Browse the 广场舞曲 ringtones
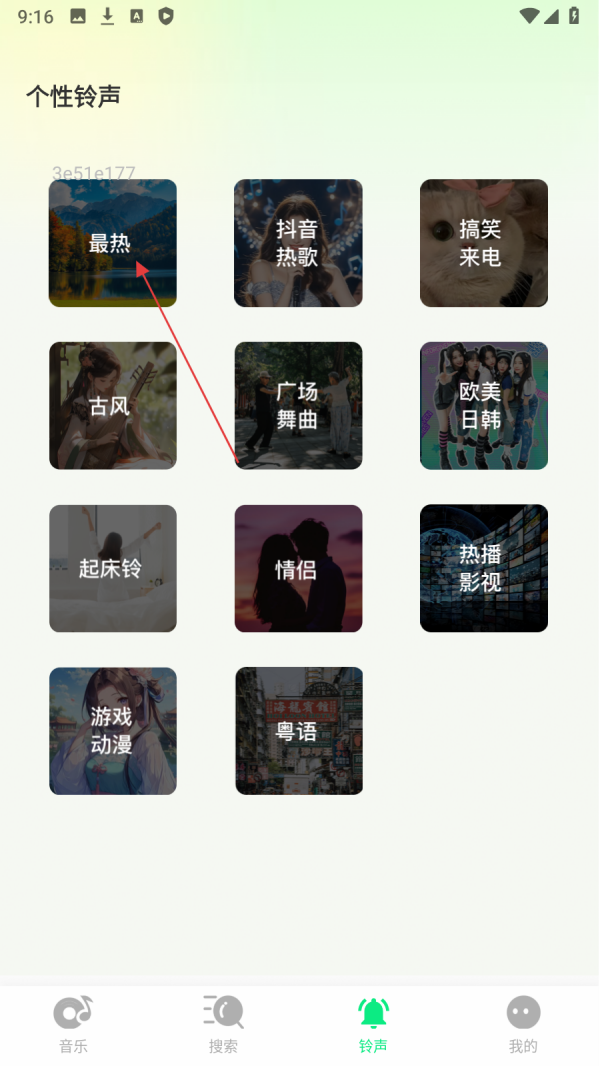 point(298,405)
